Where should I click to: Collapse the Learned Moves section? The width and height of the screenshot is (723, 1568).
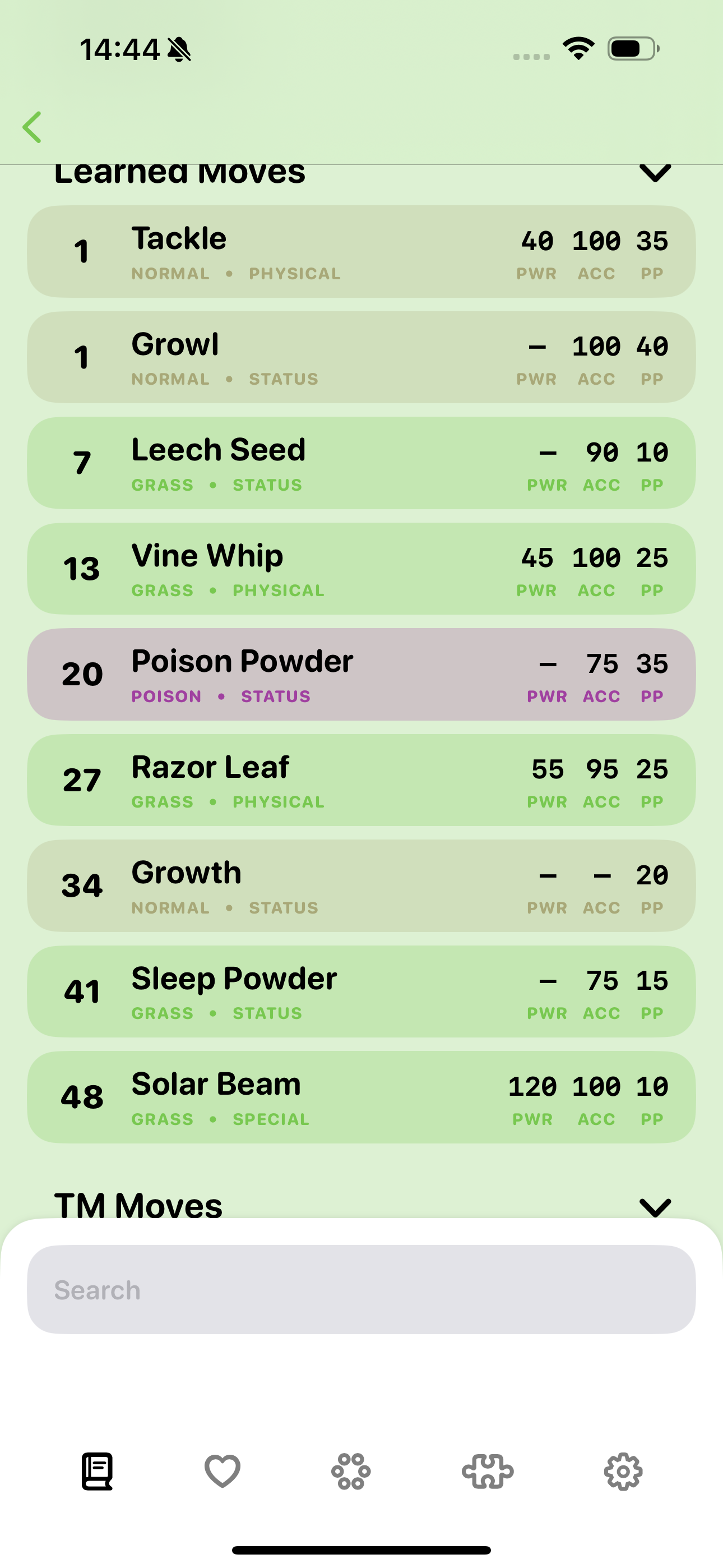click(655, 173)
